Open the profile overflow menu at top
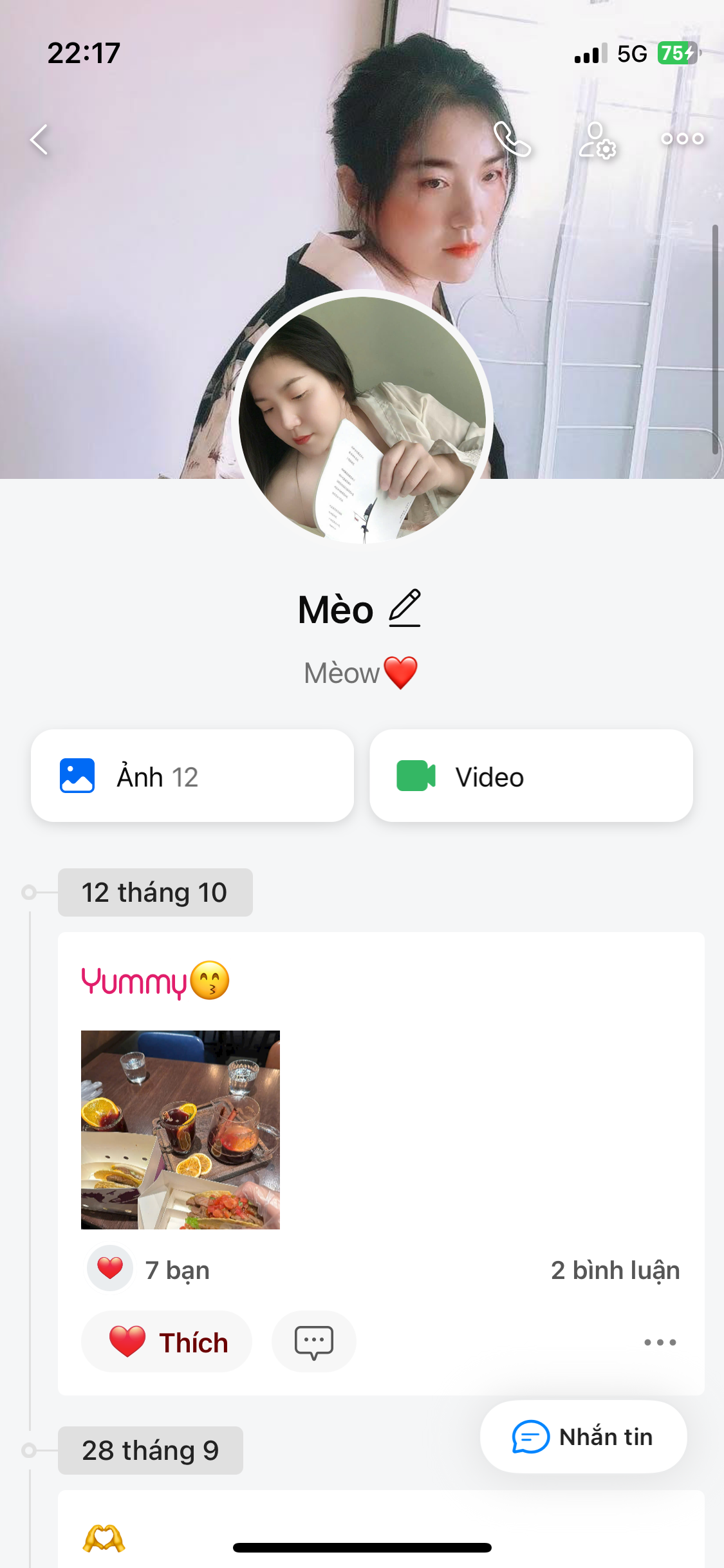Viewport: 724px width, 1568px height. pos(682,139)
